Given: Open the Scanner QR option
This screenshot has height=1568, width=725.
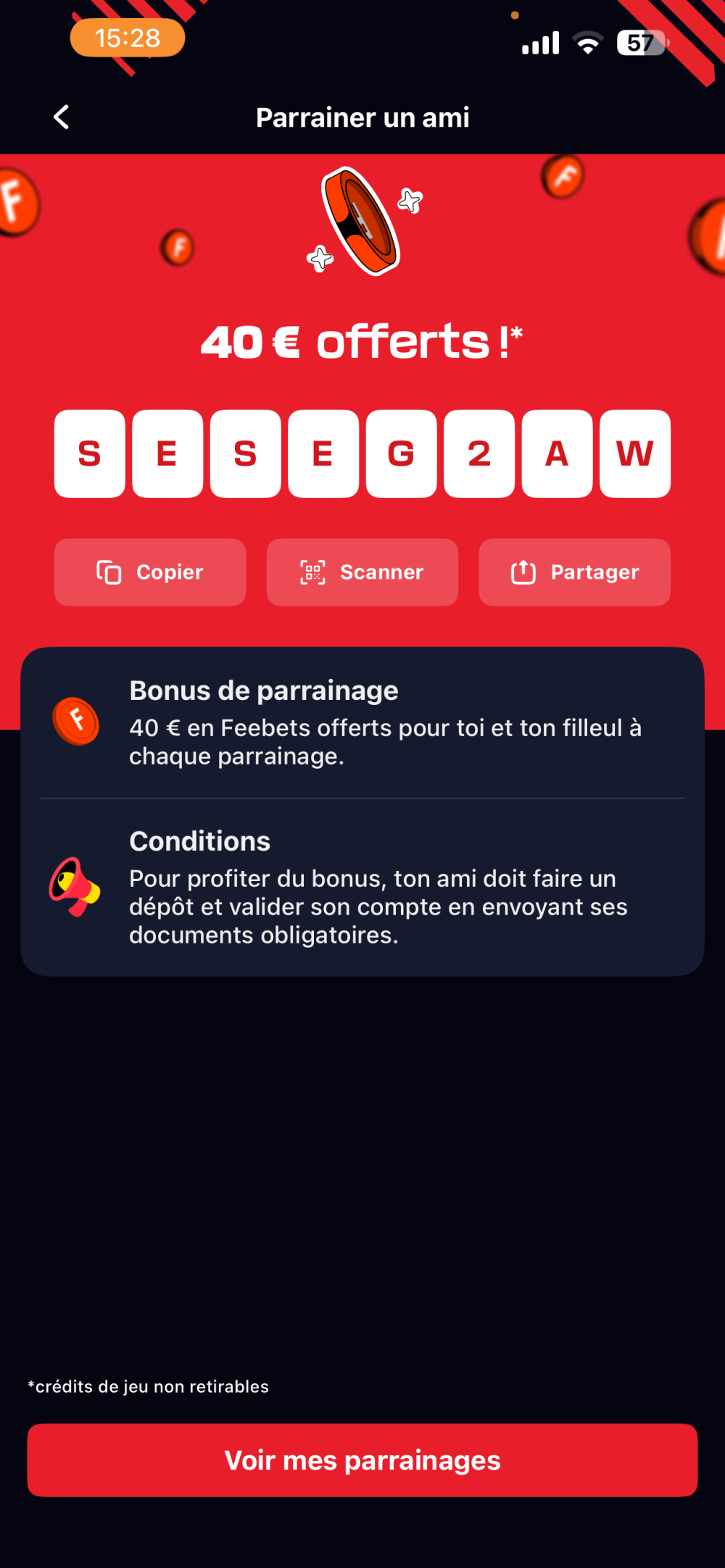Looking at the screenshot, I should tap(362, 572).
